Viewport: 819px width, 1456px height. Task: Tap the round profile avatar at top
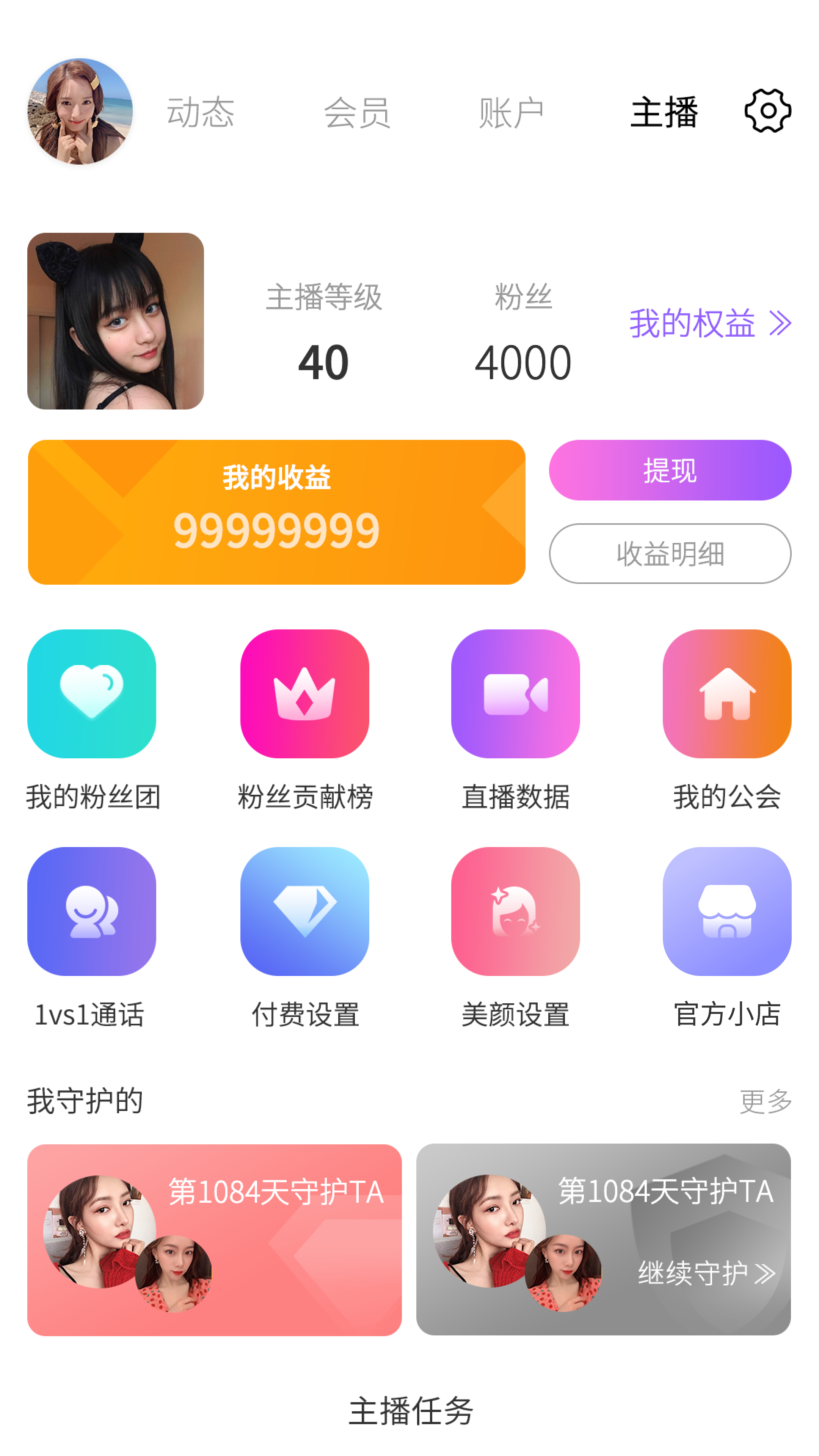coord(80,111)
